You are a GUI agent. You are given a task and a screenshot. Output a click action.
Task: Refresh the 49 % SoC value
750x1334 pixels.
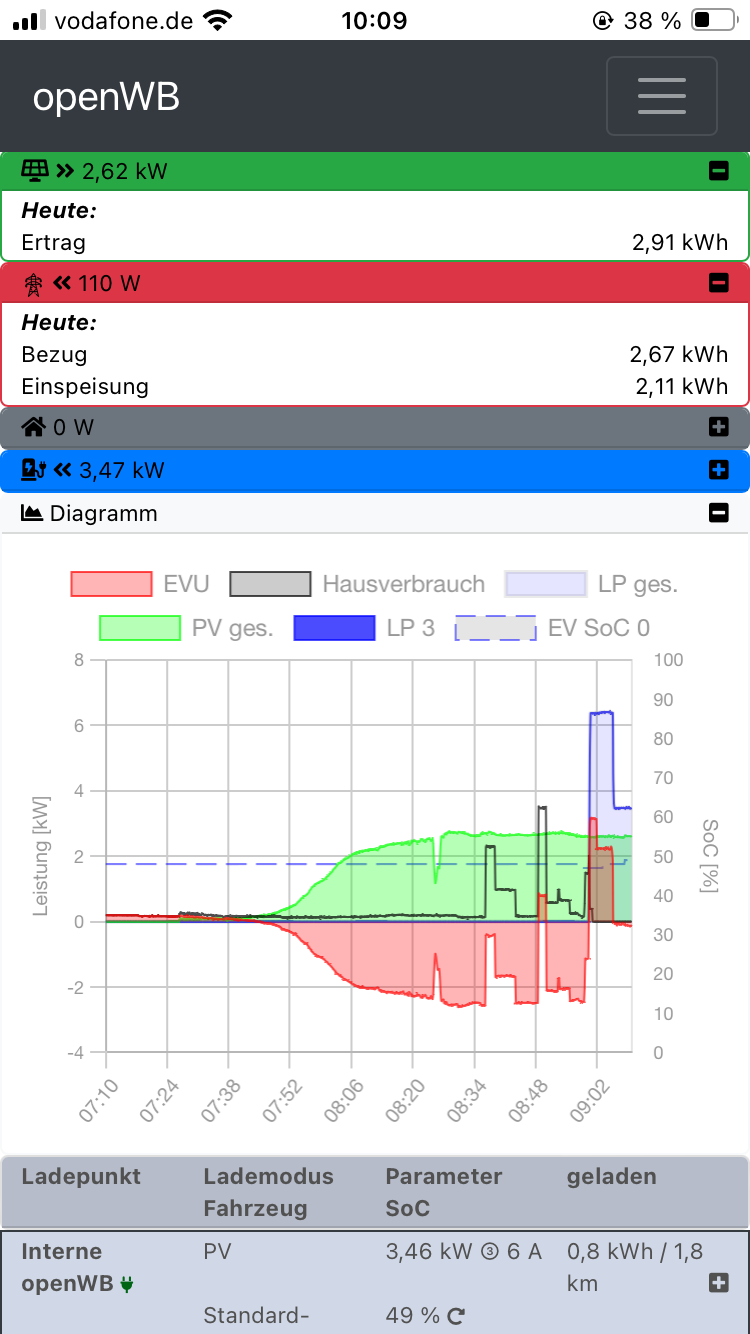coord(457,1316)
